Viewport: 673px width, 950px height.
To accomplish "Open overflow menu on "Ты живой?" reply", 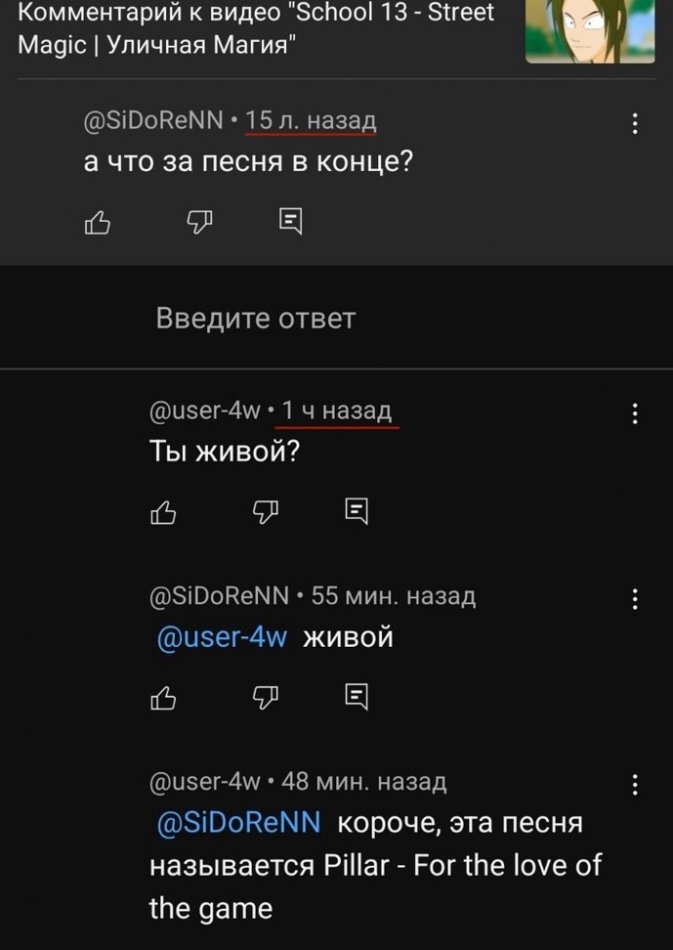I will click(x=636, y=414).
